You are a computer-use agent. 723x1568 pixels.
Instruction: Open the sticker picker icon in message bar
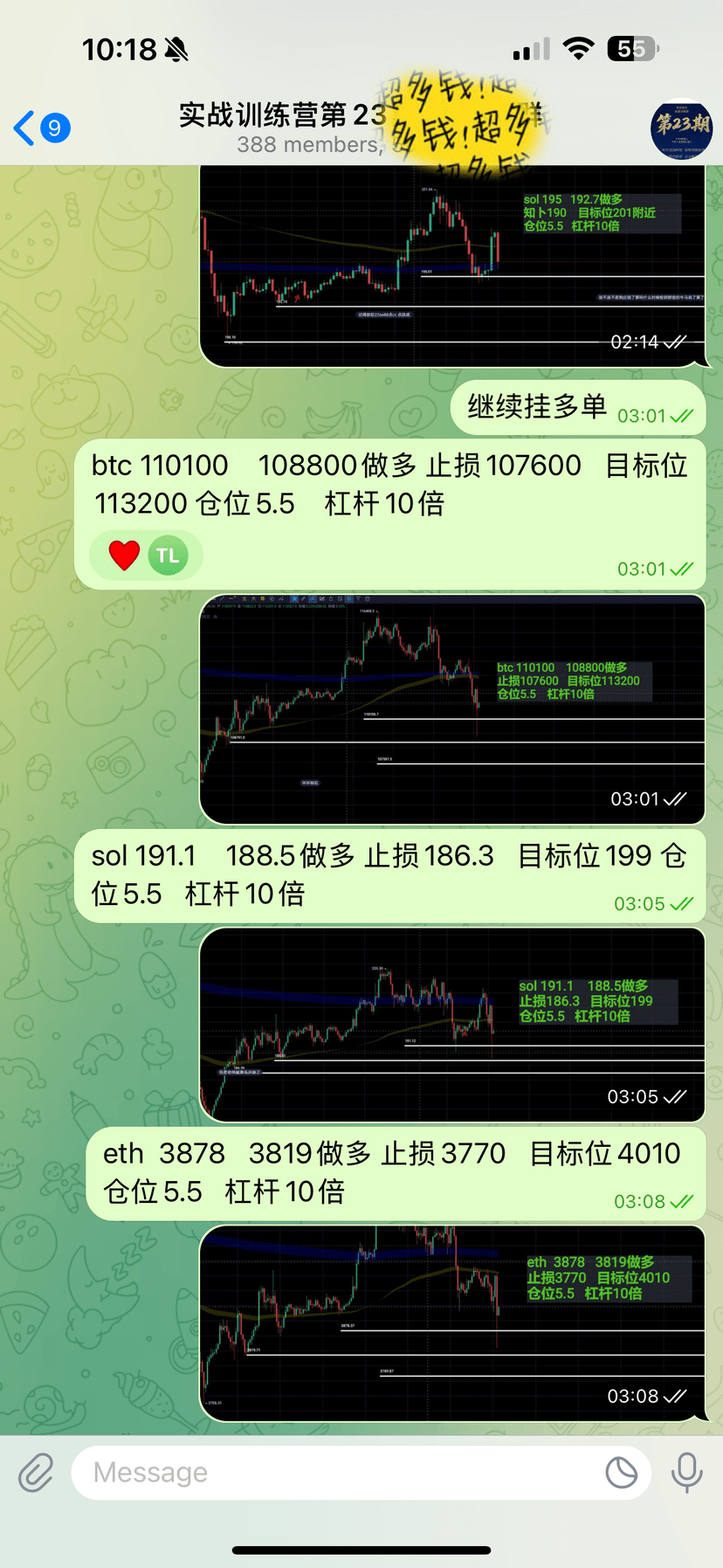point(622,1472)
